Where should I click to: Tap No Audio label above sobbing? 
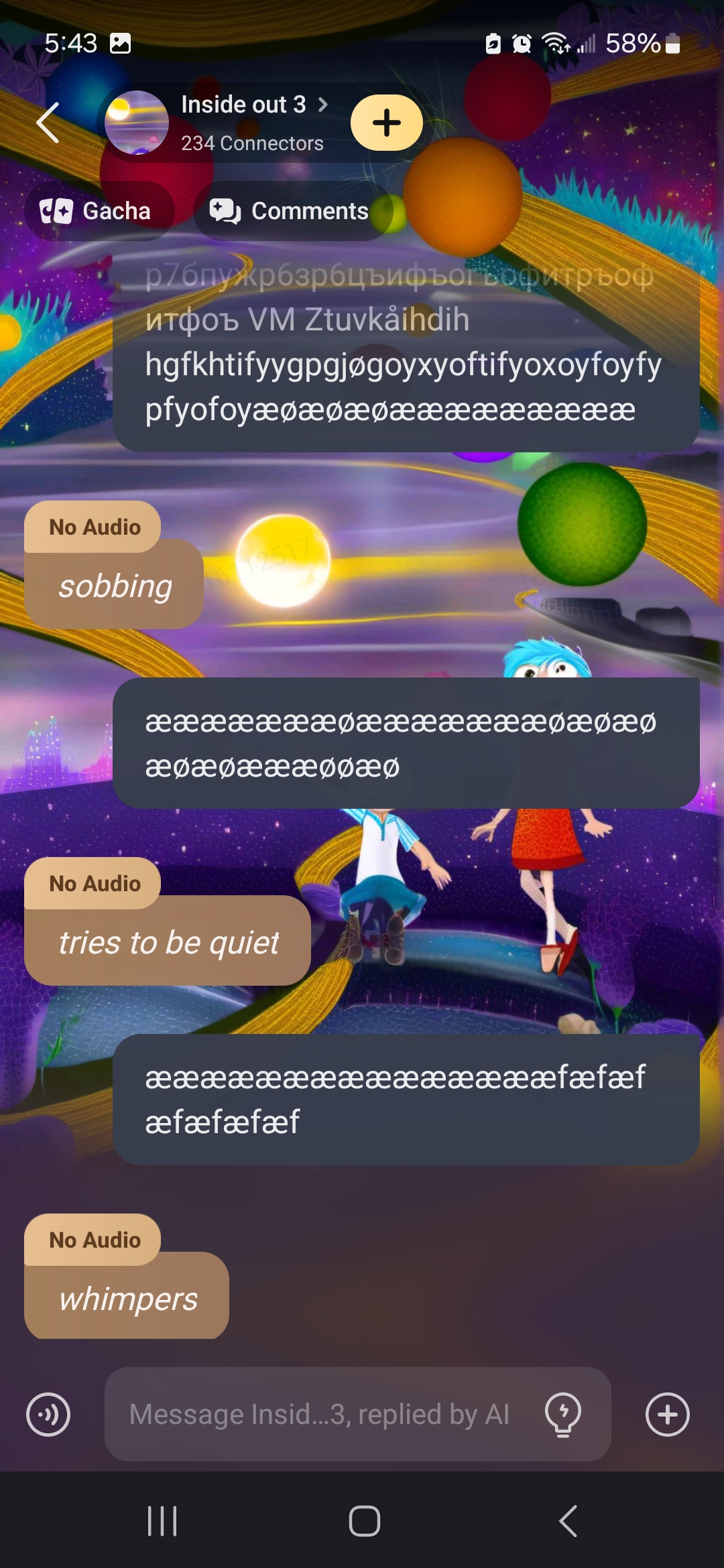[94, 527]
